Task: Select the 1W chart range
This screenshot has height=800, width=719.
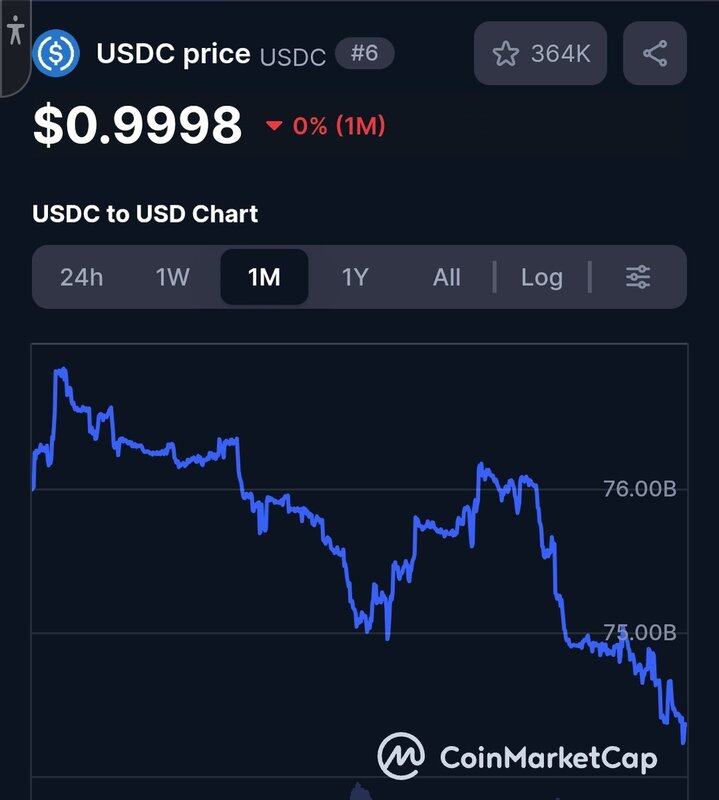Action: pos(172,277)
